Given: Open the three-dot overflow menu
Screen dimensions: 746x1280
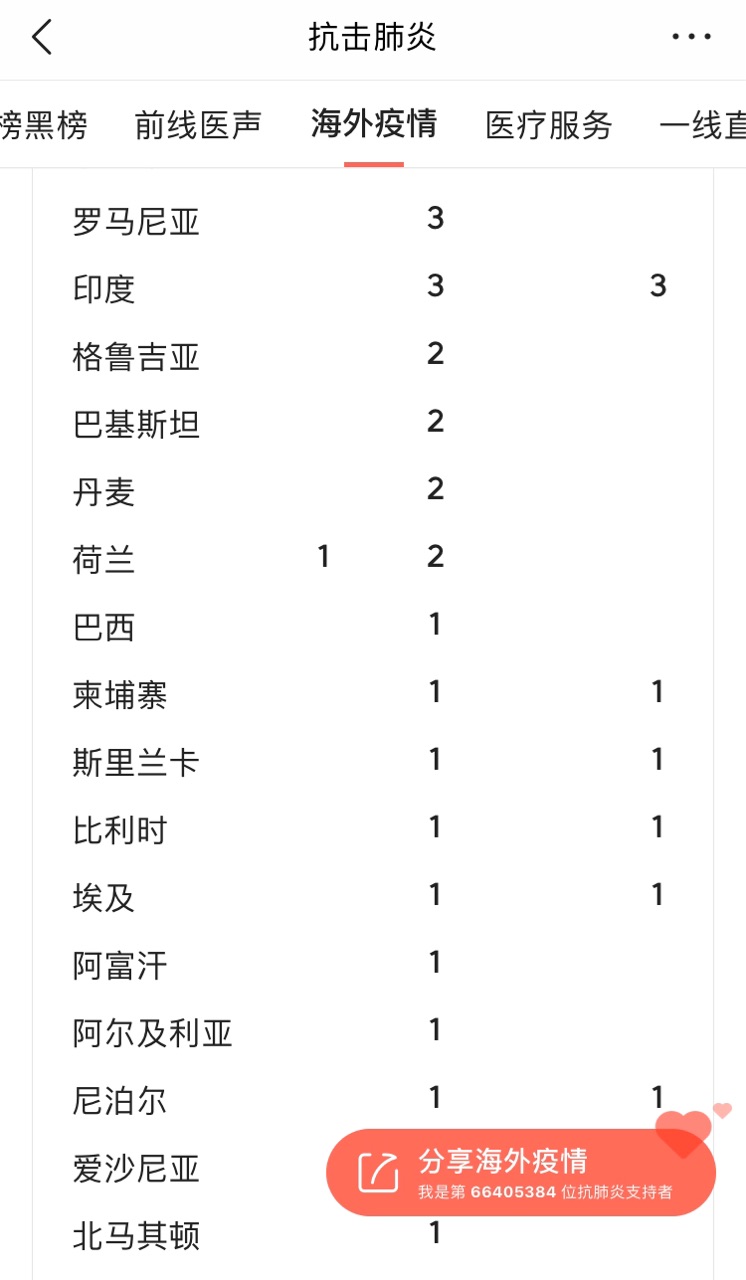Looking at the screenshot, I should point(691,38).
